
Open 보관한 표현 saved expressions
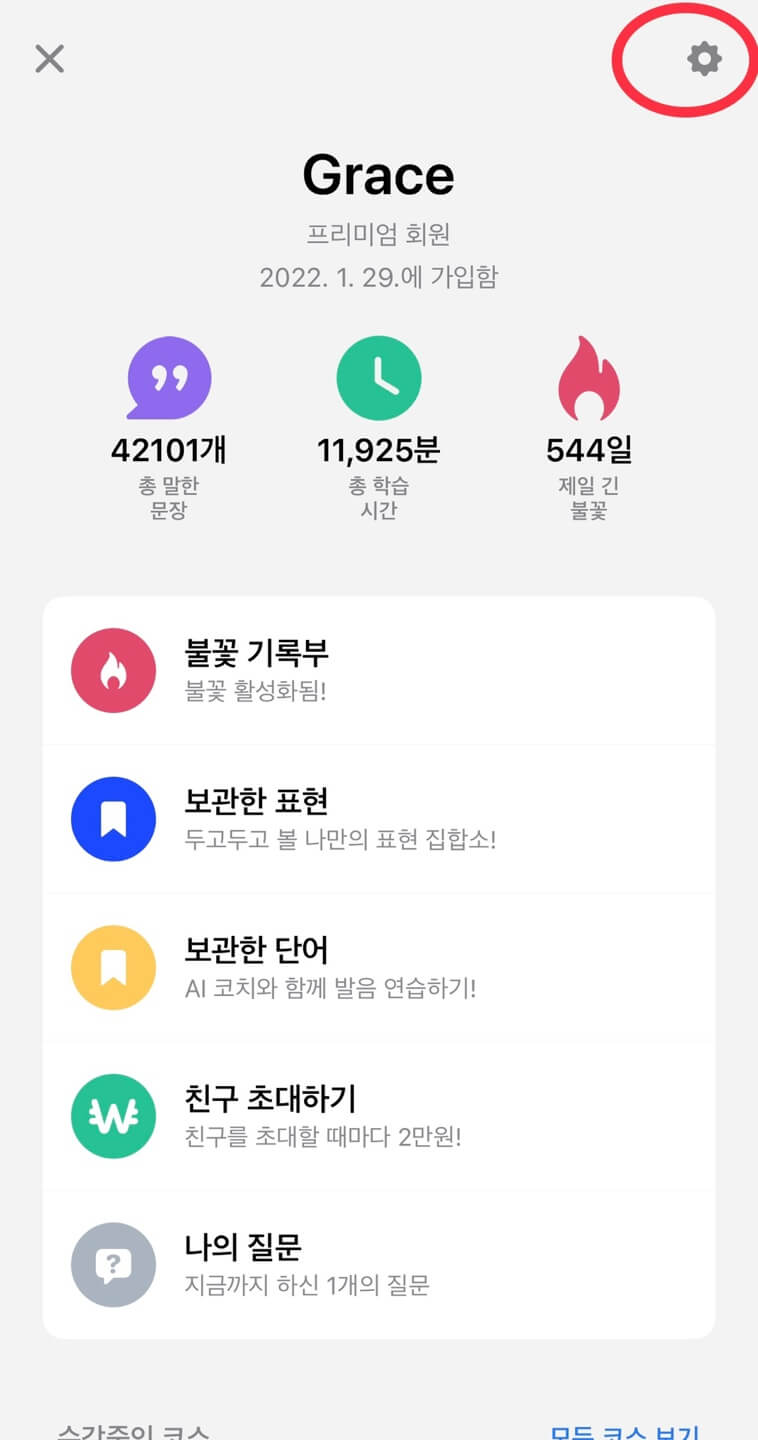click(379, 819)
